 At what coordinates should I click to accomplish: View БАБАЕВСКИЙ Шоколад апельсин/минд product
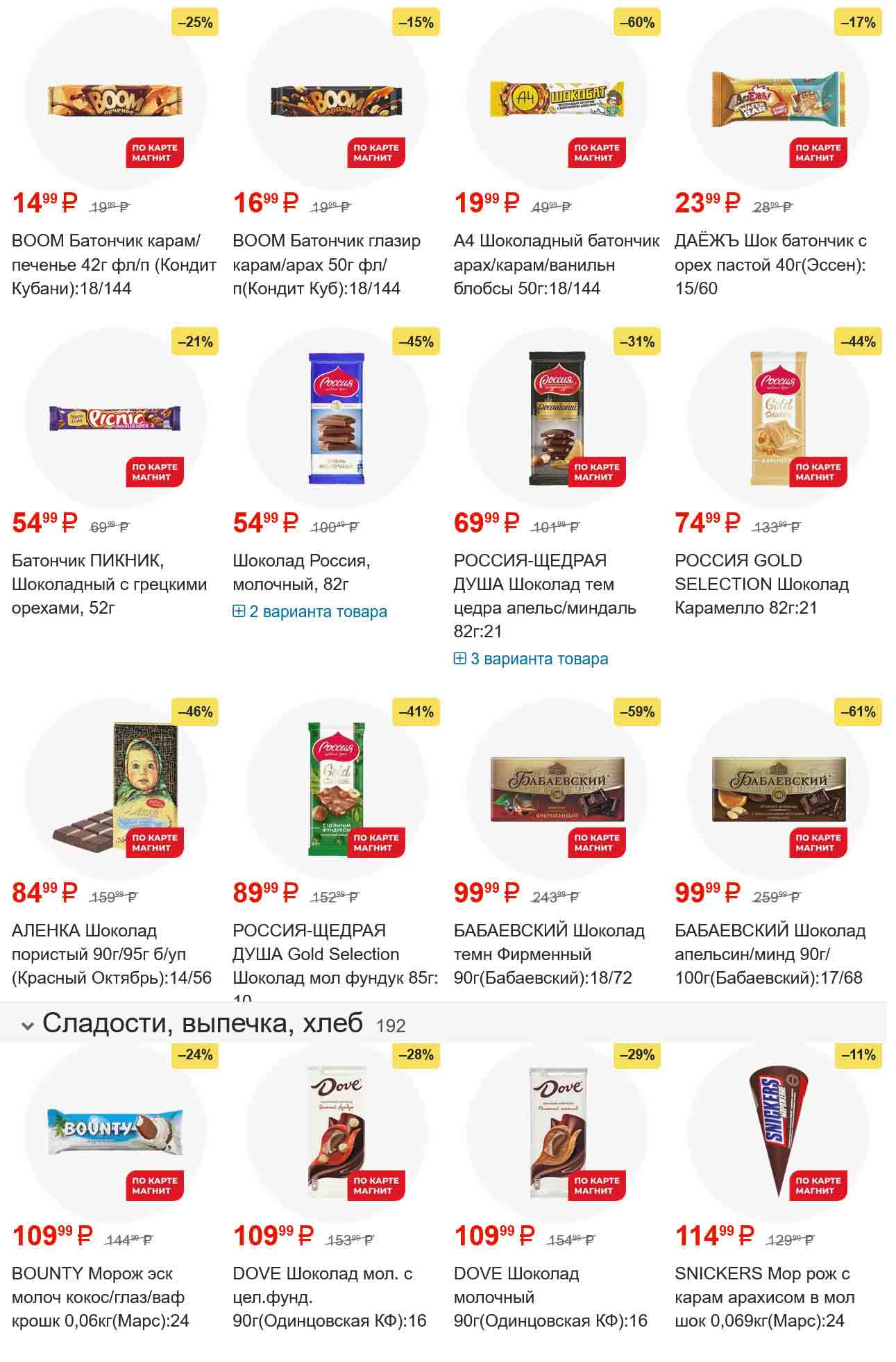click(x=769, y=954)
